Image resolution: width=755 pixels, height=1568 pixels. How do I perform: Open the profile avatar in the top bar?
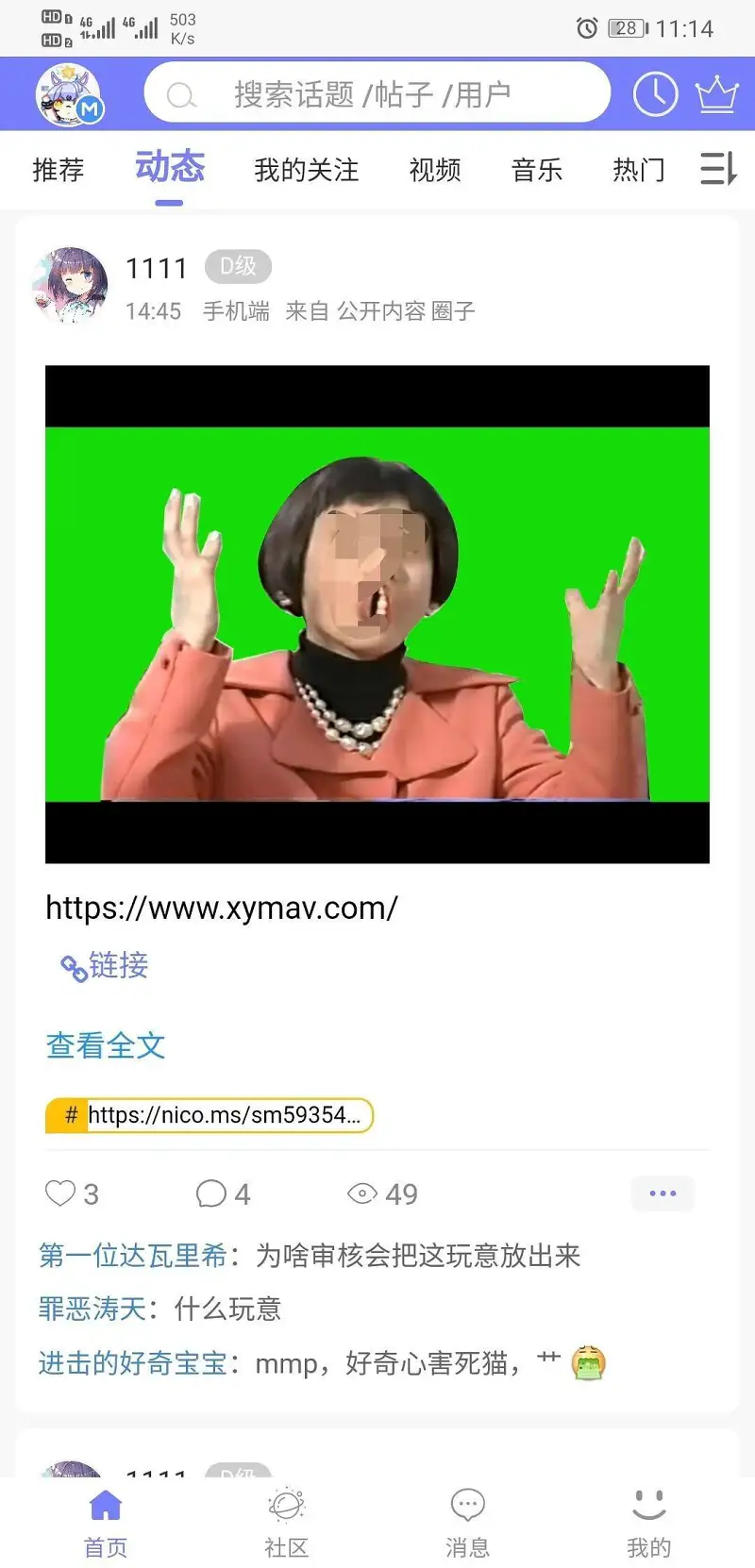click(69, 94)
